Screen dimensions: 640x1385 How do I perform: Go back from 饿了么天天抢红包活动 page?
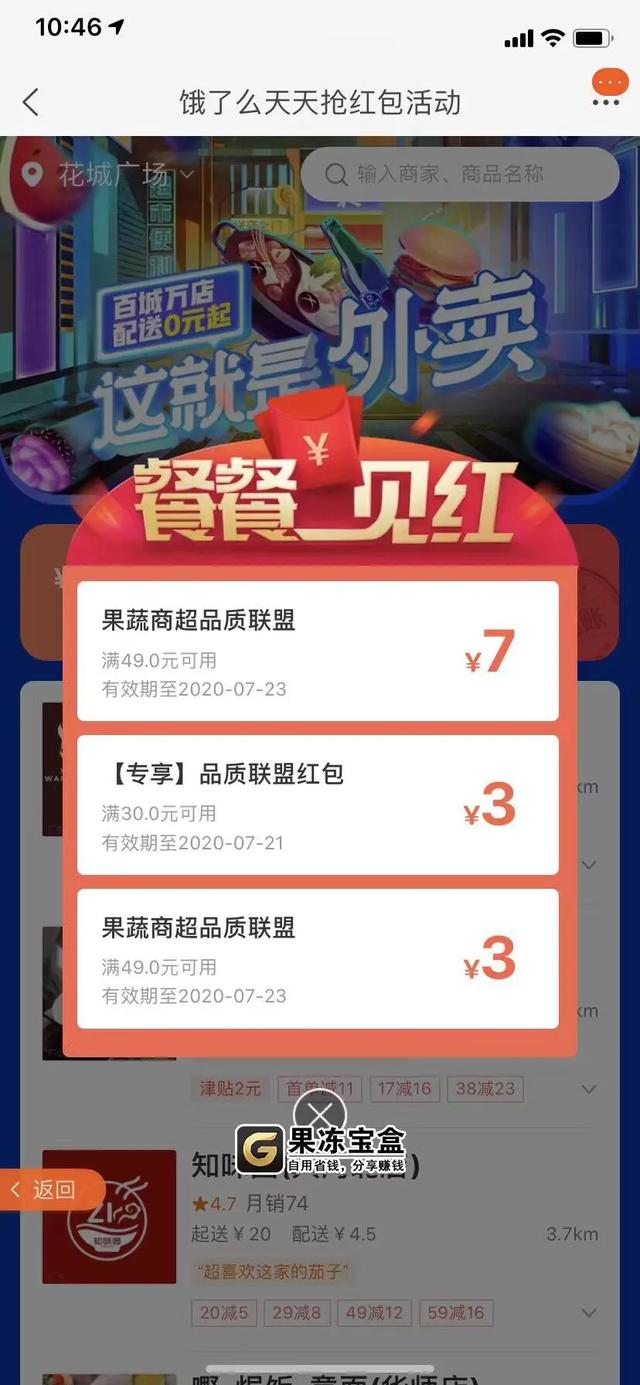(x=31, y=102)
